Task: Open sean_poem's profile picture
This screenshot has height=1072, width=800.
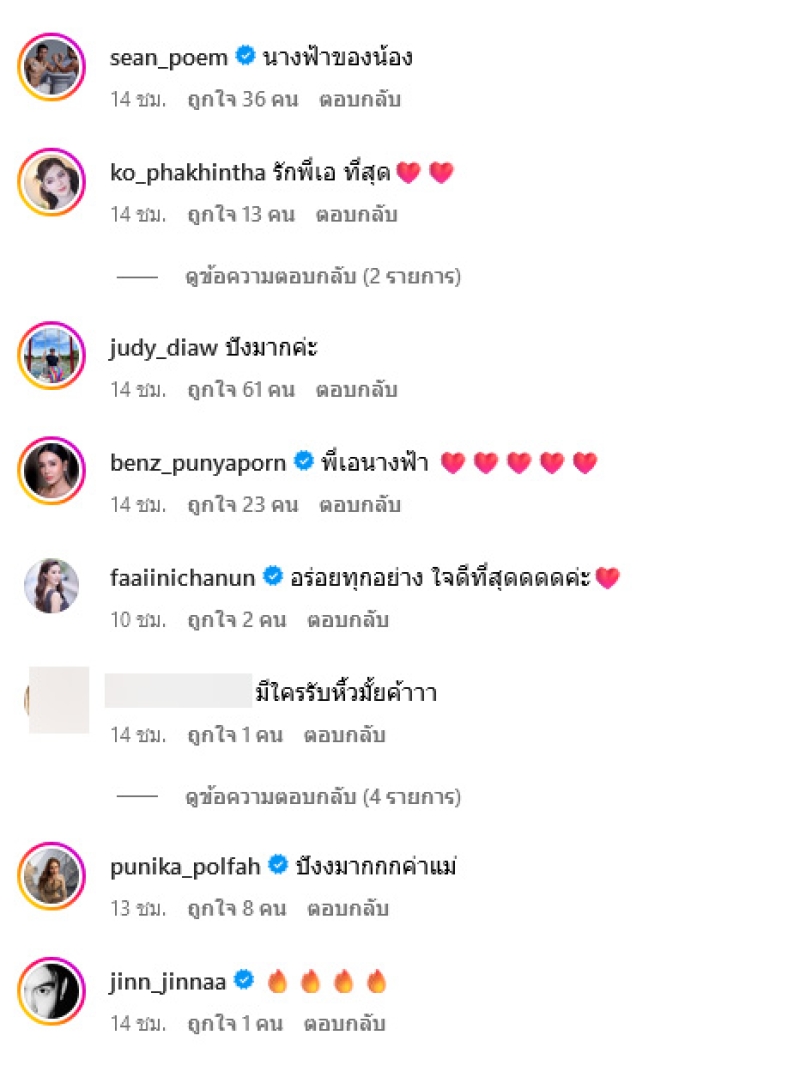Action: click(51, 68)
